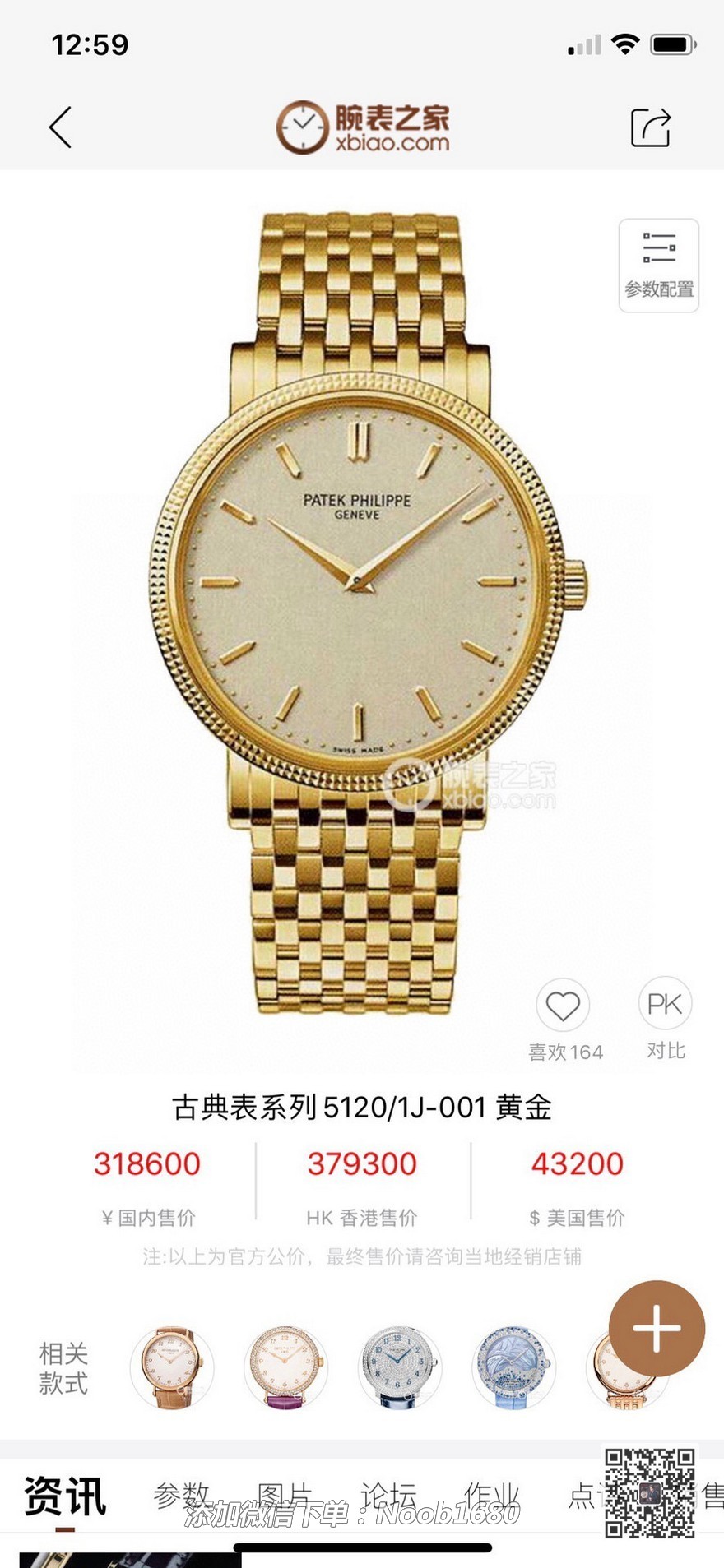Viewport: 724px width, 1568px height.
Task: Switch to the 作业 tab
Action: pyautogui.click(x=491, y=1496)
